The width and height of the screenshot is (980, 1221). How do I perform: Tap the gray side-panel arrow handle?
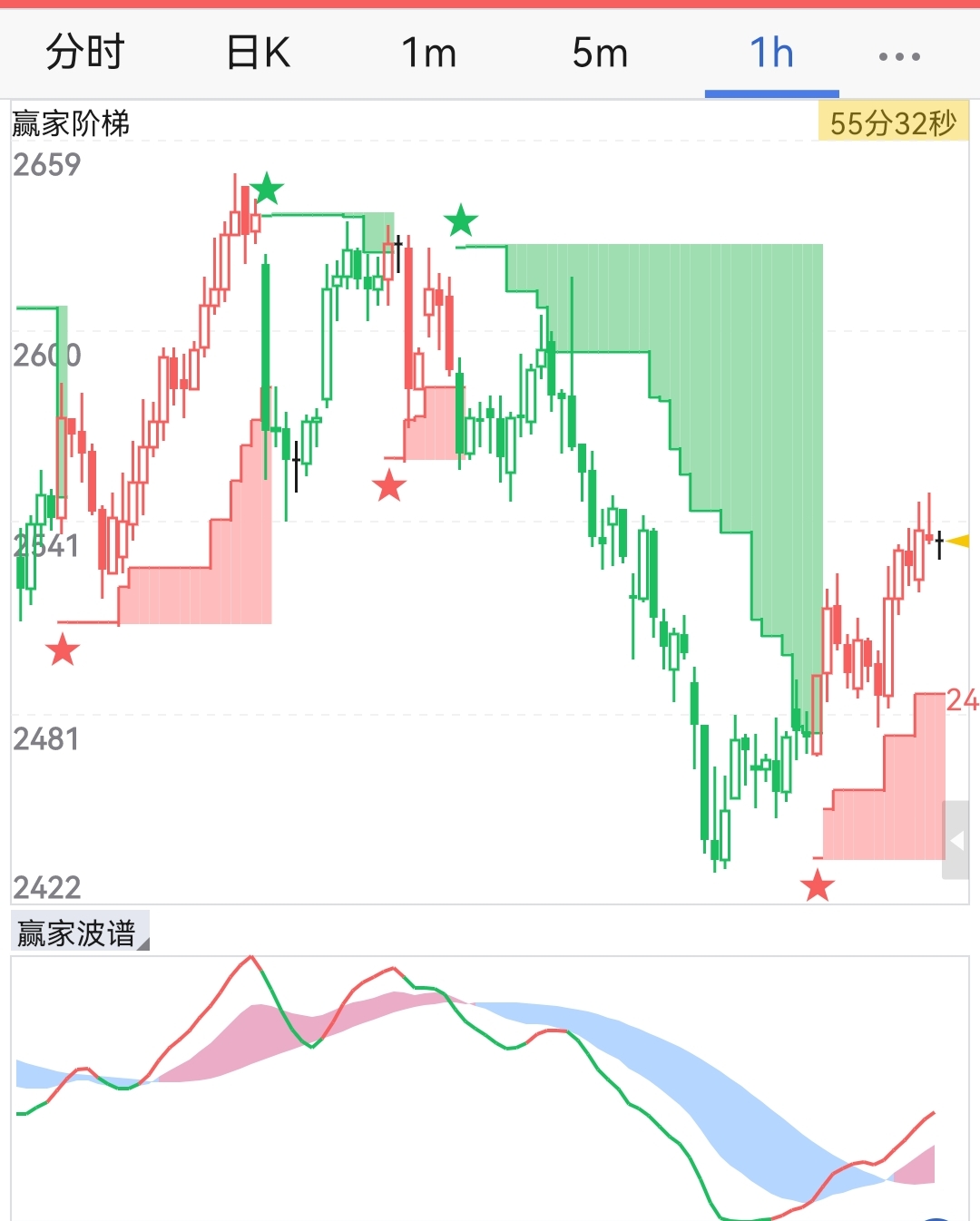[955, 841]
